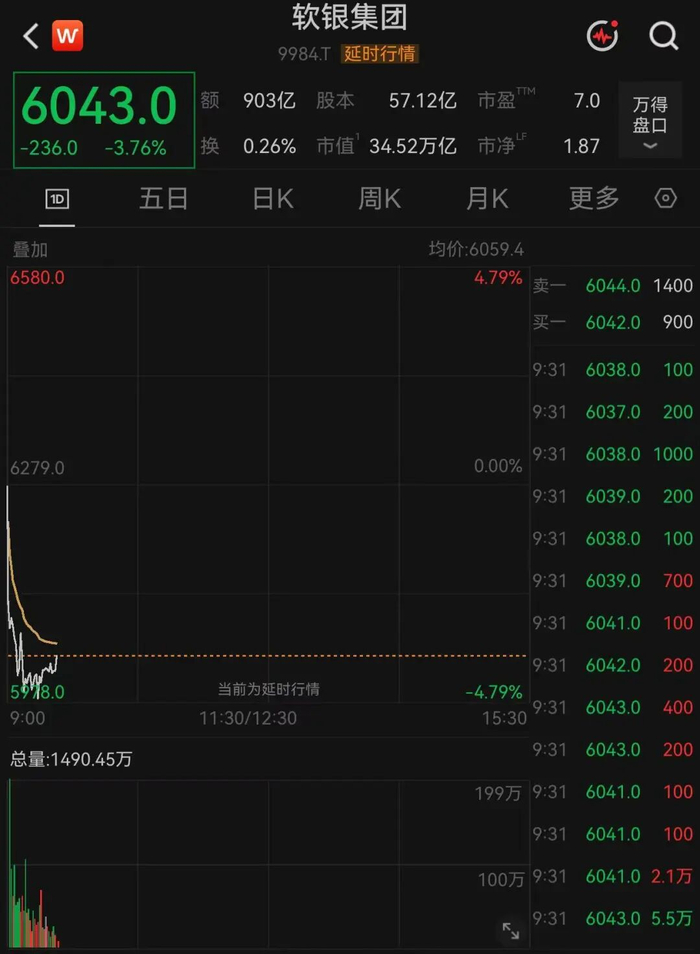Expand the 万得盘口 dropdown
This screenshot has height=954, width=700.
(650, 121)
